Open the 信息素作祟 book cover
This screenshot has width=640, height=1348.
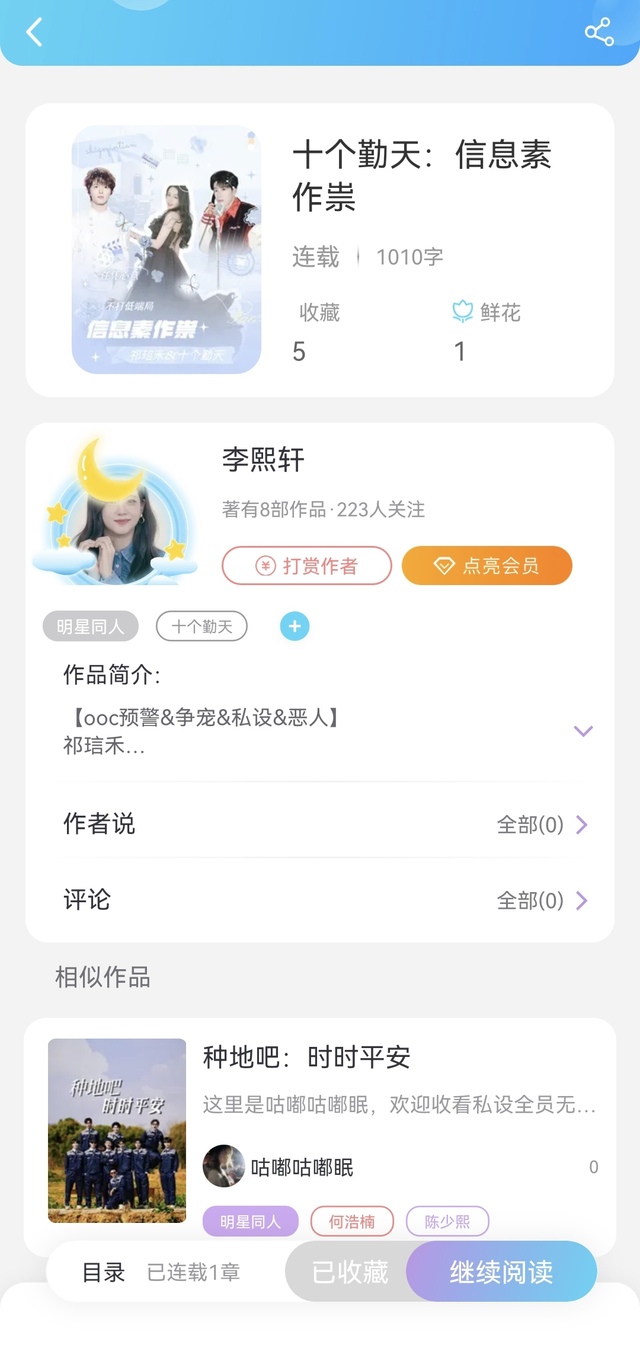166,249
